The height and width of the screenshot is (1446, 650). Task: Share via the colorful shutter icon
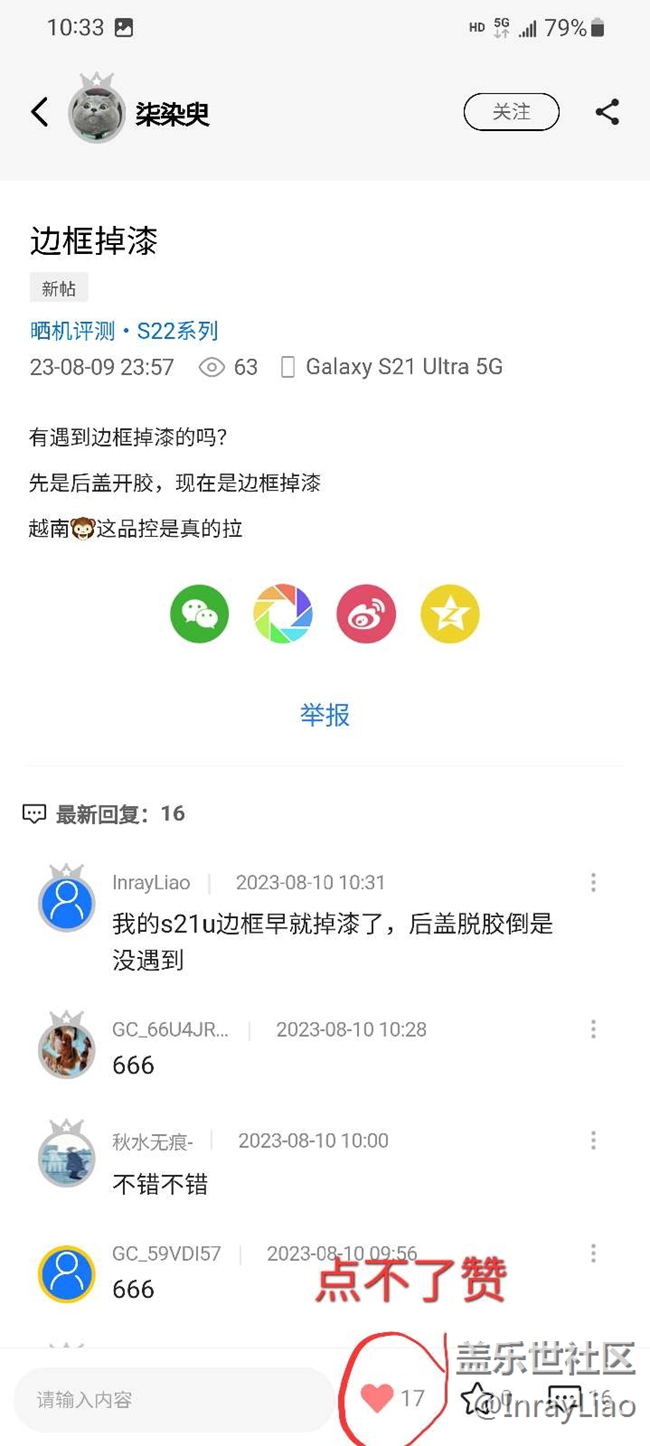pos(283,614)
